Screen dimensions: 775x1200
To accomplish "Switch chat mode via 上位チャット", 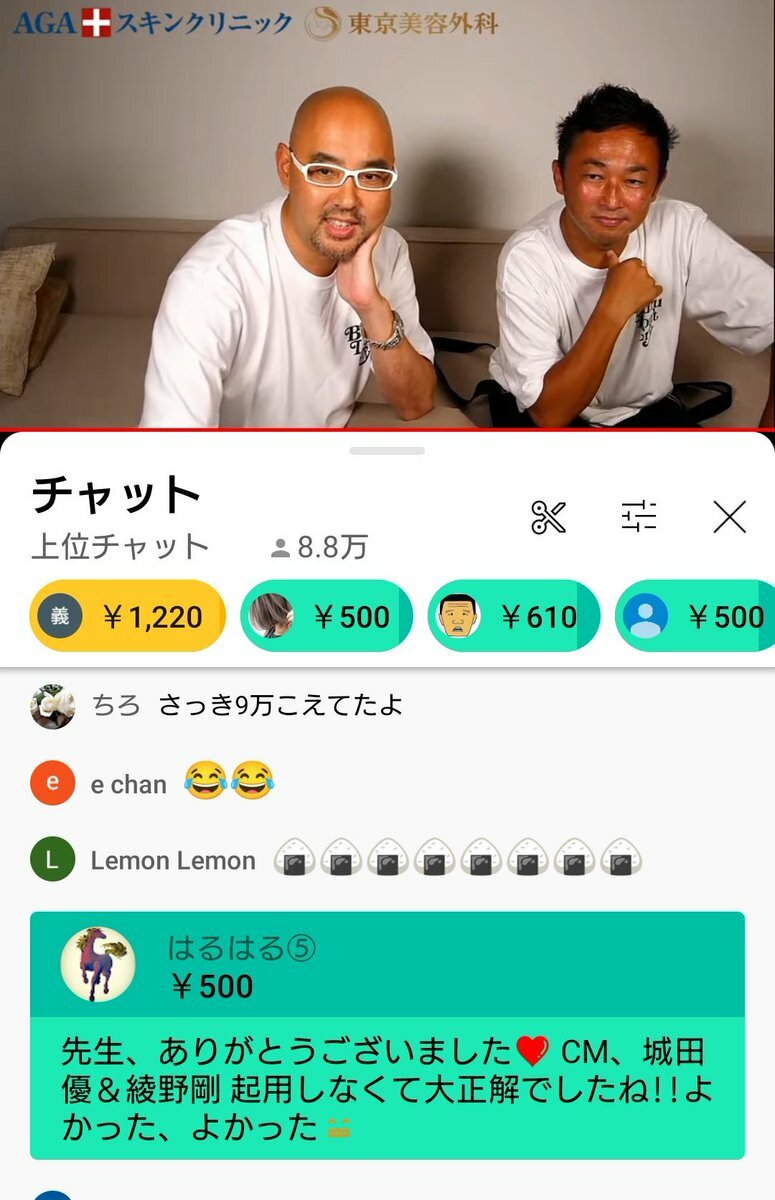I will pyautogui.click(x=120, y=547).
